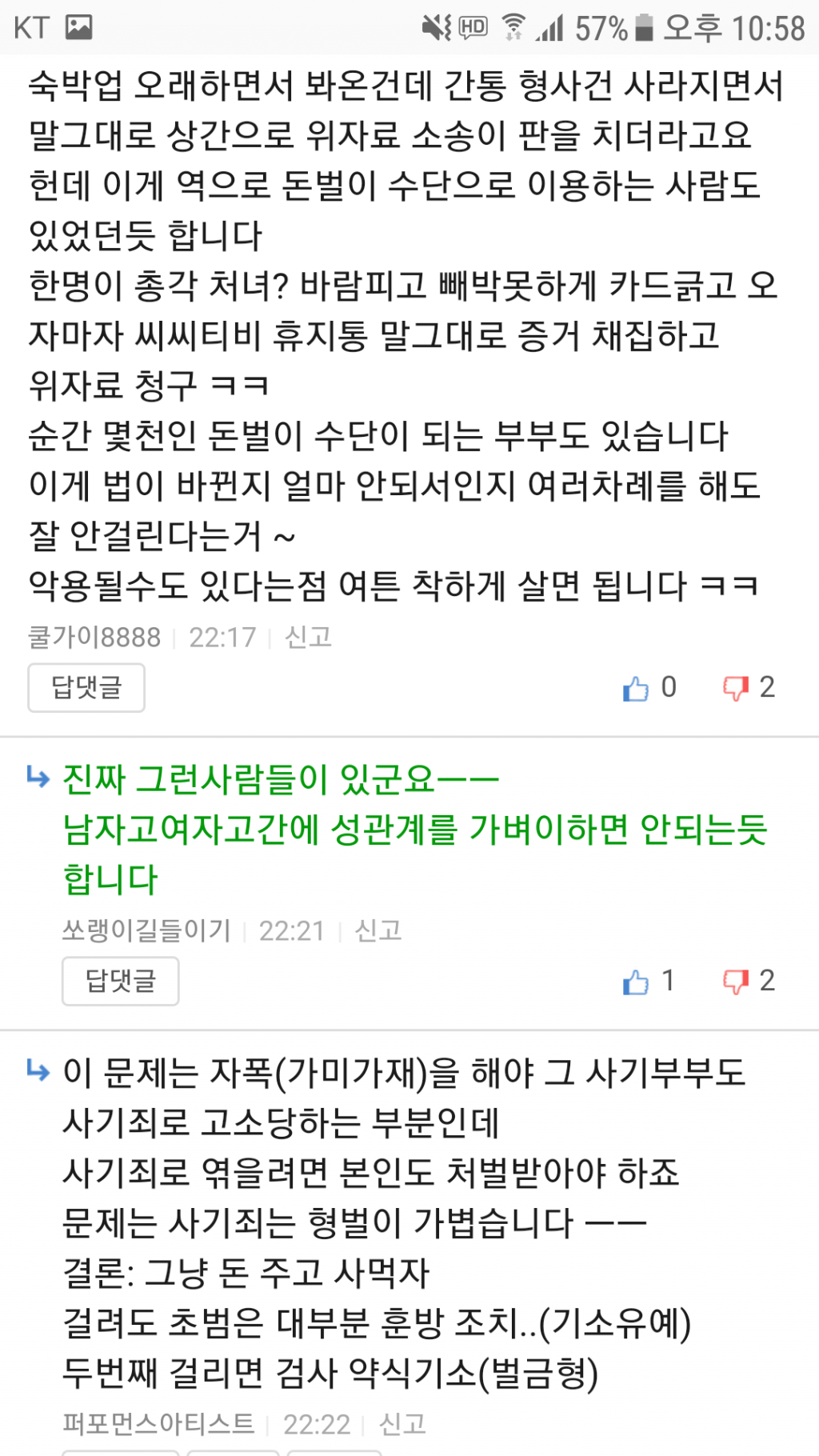This screenshot has height=1456, width=819.
Task: Report 쿨가이8888's comment via 신고
Action: 308,638
